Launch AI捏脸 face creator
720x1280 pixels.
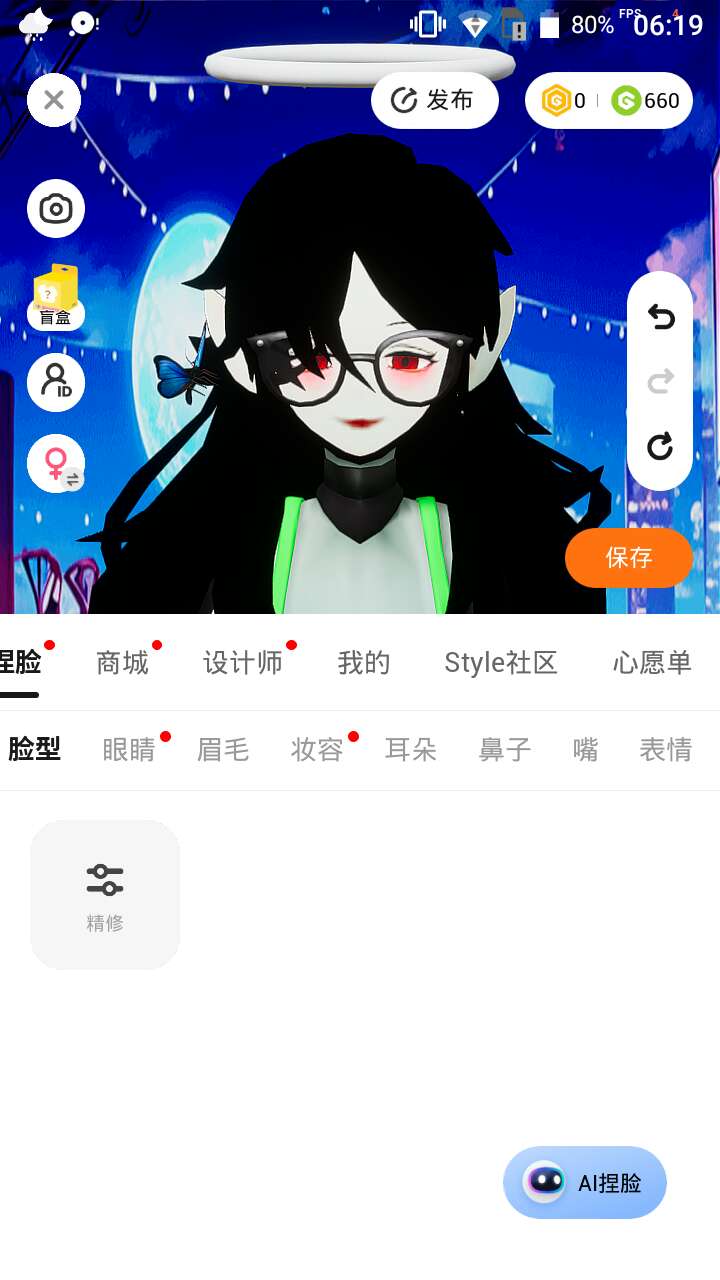pyautogui.click(x=585, y=1183)
